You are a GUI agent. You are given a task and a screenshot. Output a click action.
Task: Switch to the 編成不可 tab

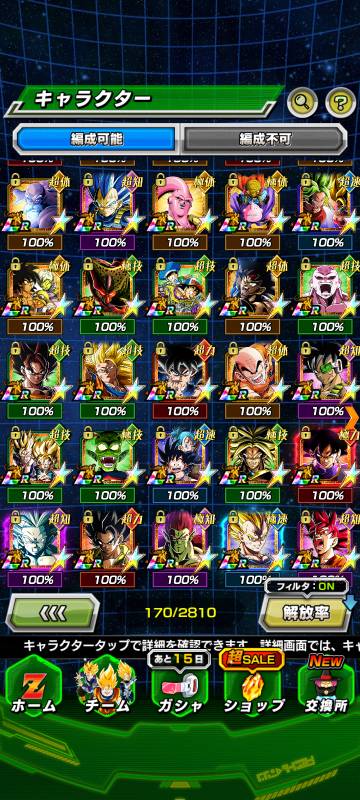tap(265, 139)
